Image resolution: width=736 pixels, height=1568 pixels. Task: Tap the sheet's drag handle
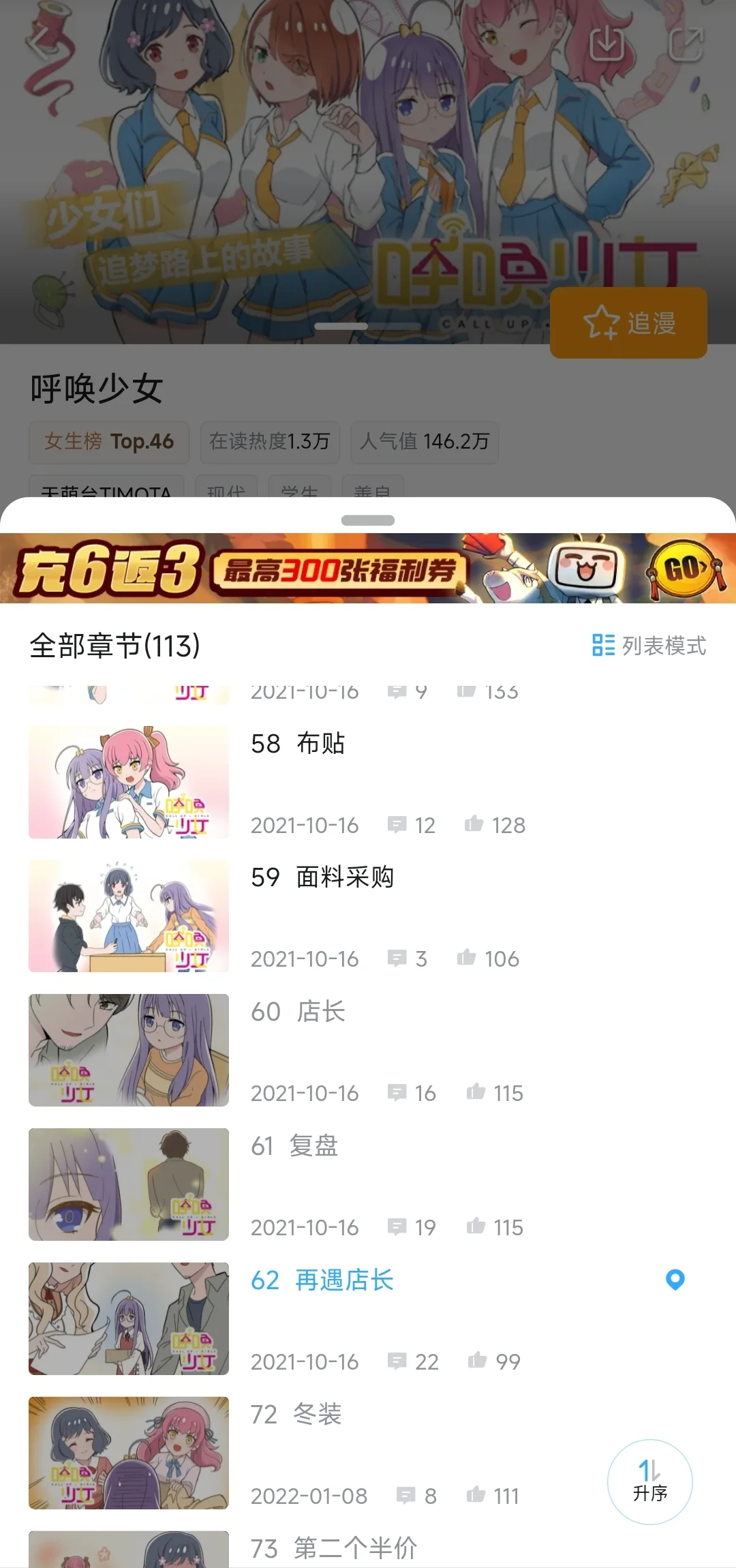point(368,520)
